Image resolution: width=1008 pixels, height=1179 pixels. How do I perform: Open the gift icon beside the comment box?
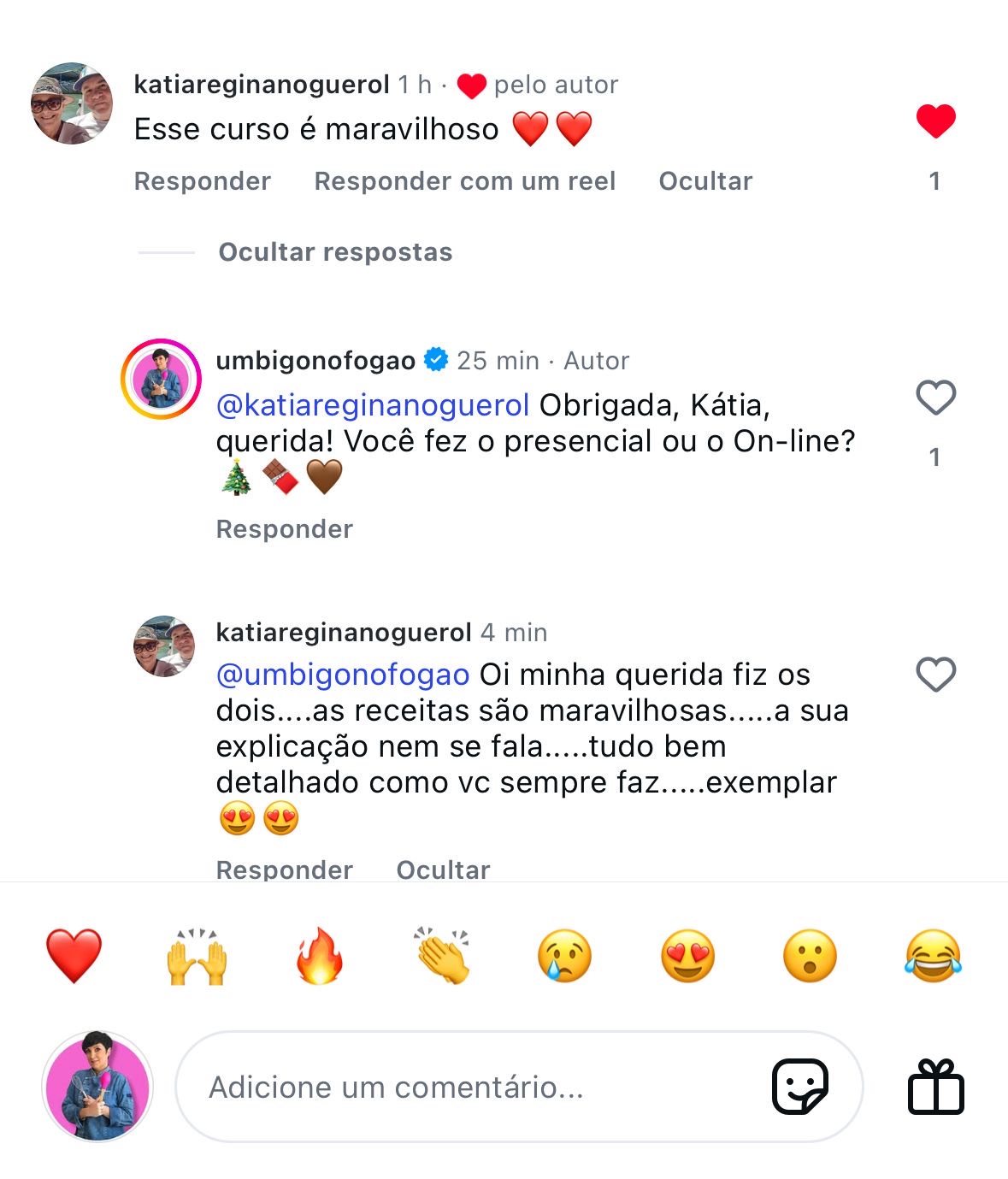point(935,1087)
